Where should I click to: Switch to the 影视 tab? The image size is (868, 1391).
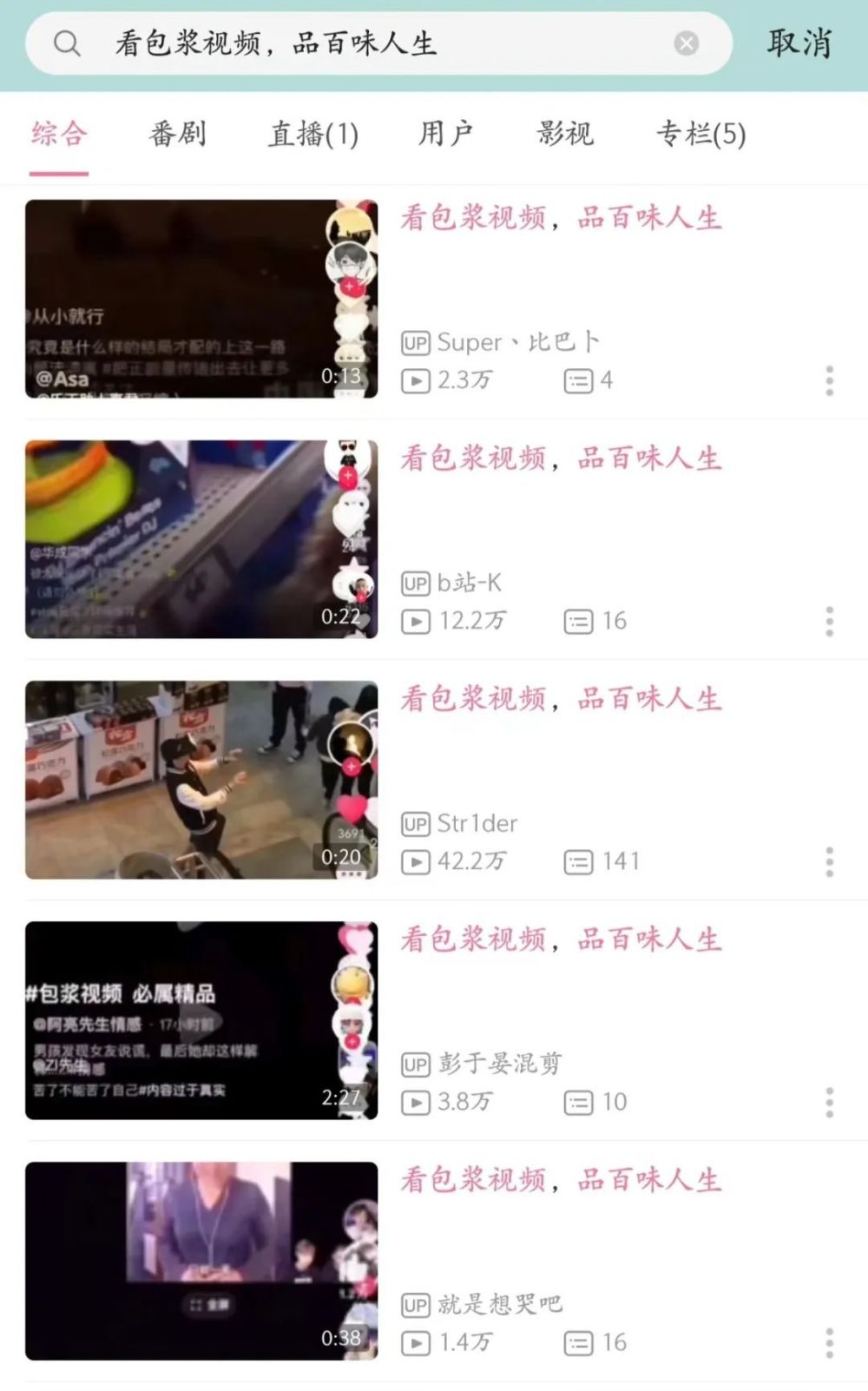pos(565,134)
